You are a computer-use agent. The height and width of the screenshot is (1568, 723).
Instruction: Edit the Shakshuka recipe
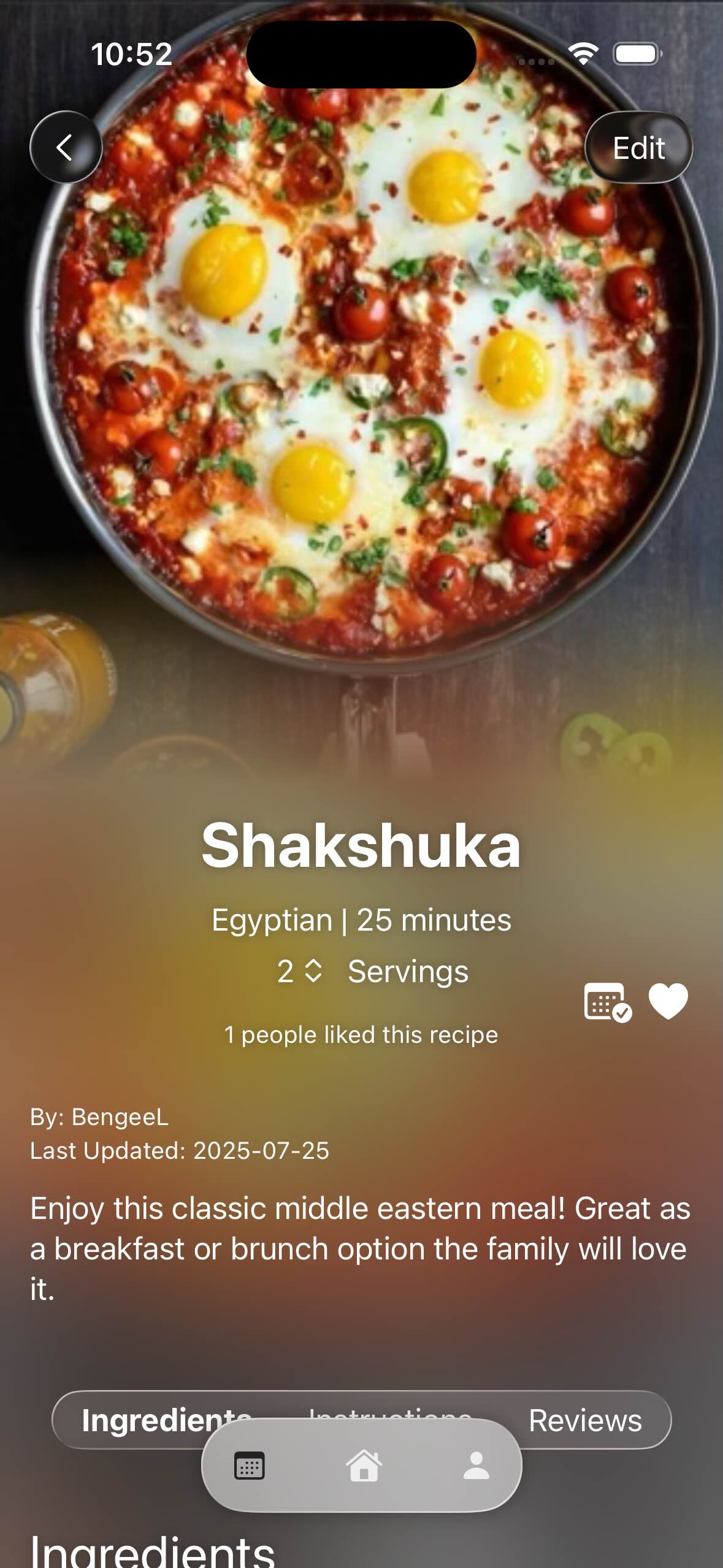pos(638,148)
